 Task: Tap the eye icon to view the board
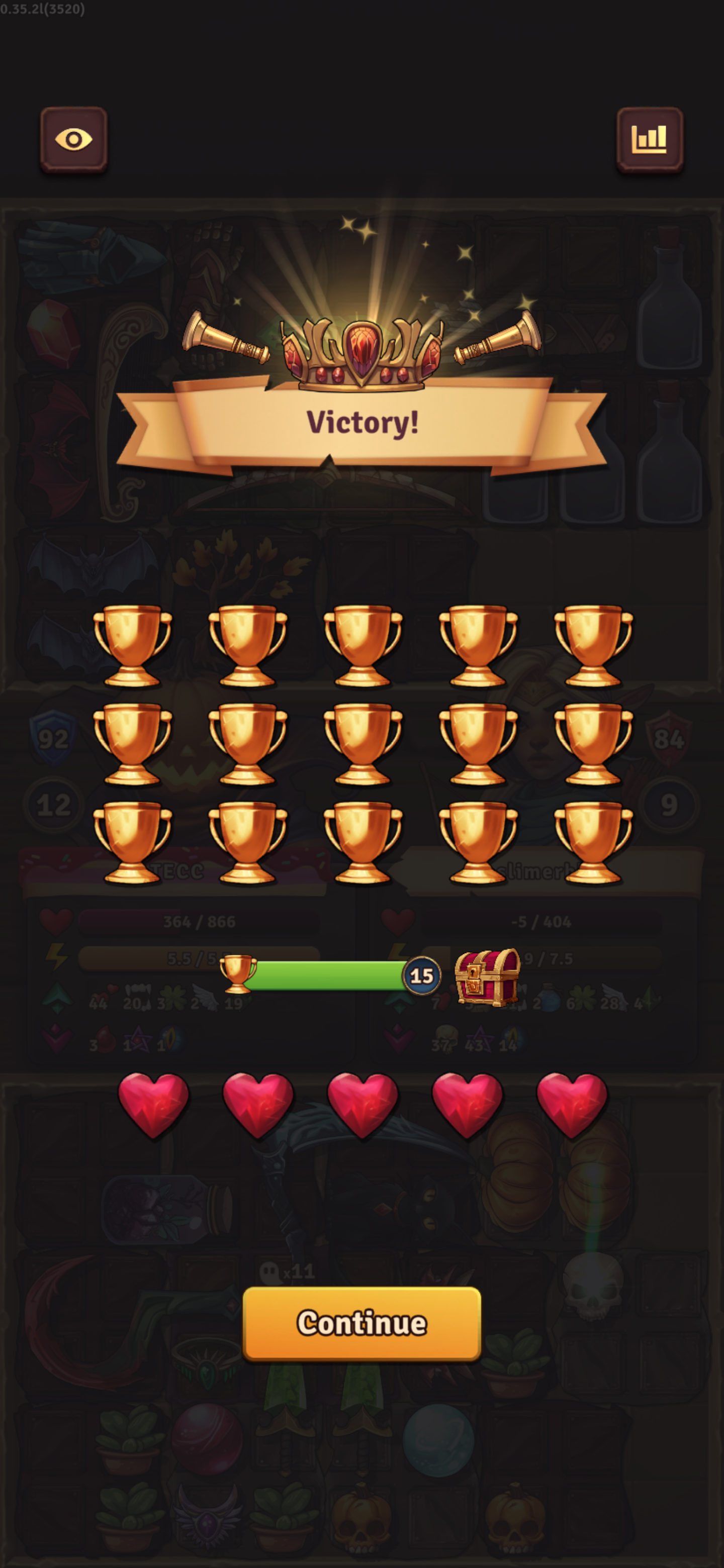click(74, 139)
